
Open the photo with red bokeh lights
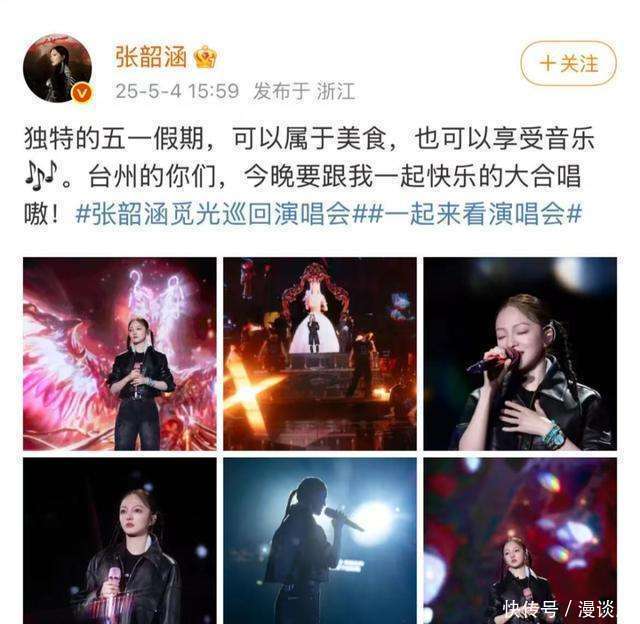point(520,541)
